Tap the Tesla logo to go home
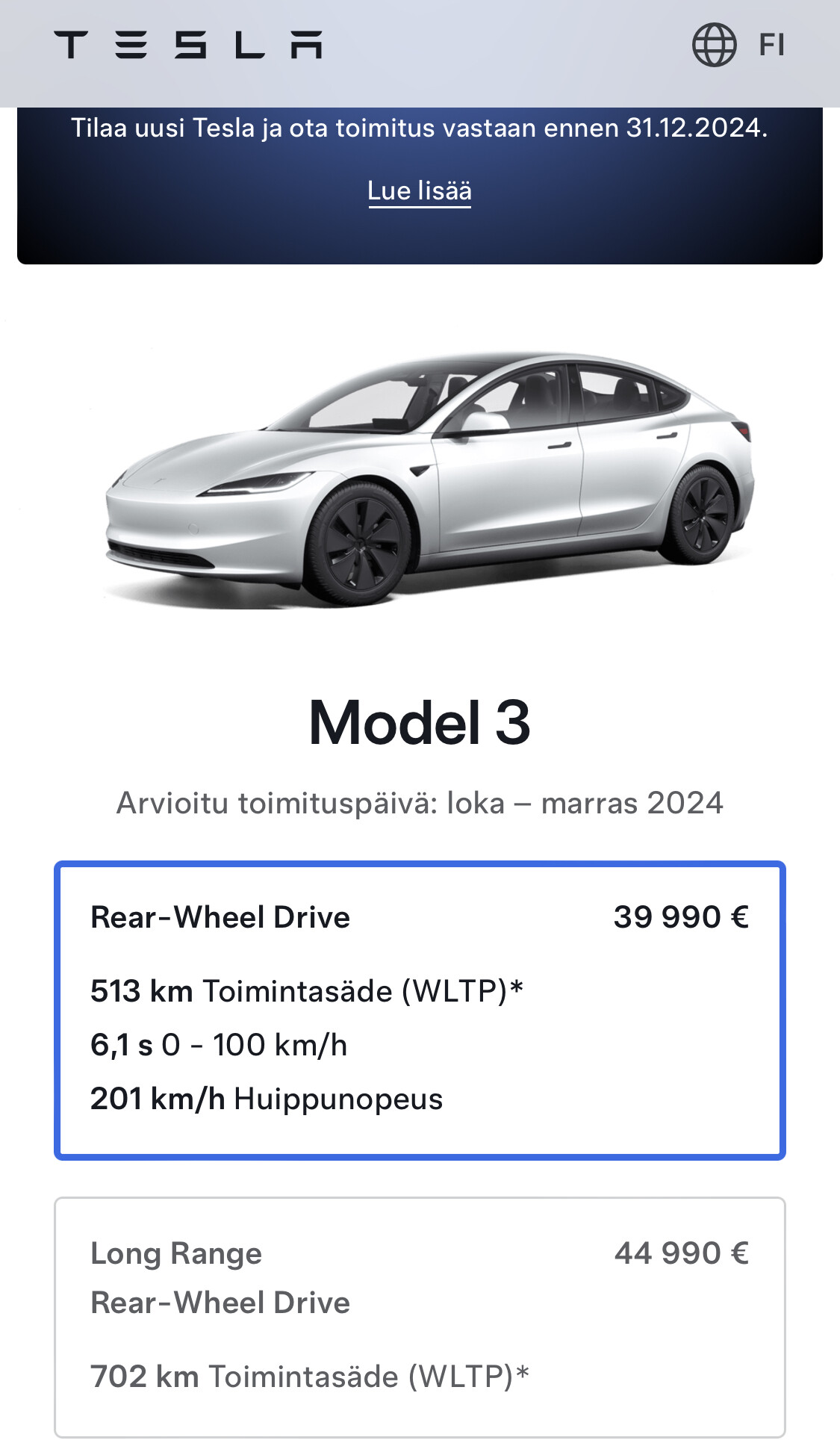 pyautogui.click(x=188, y=45)
